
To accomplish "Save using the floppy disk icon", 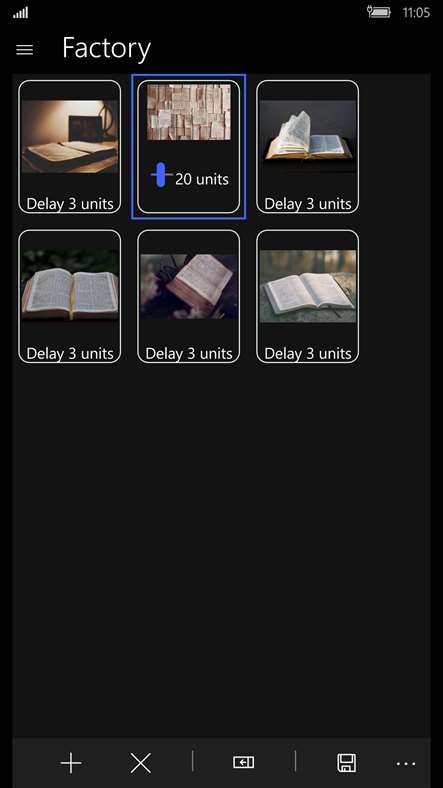I will [x=347, y=763].
